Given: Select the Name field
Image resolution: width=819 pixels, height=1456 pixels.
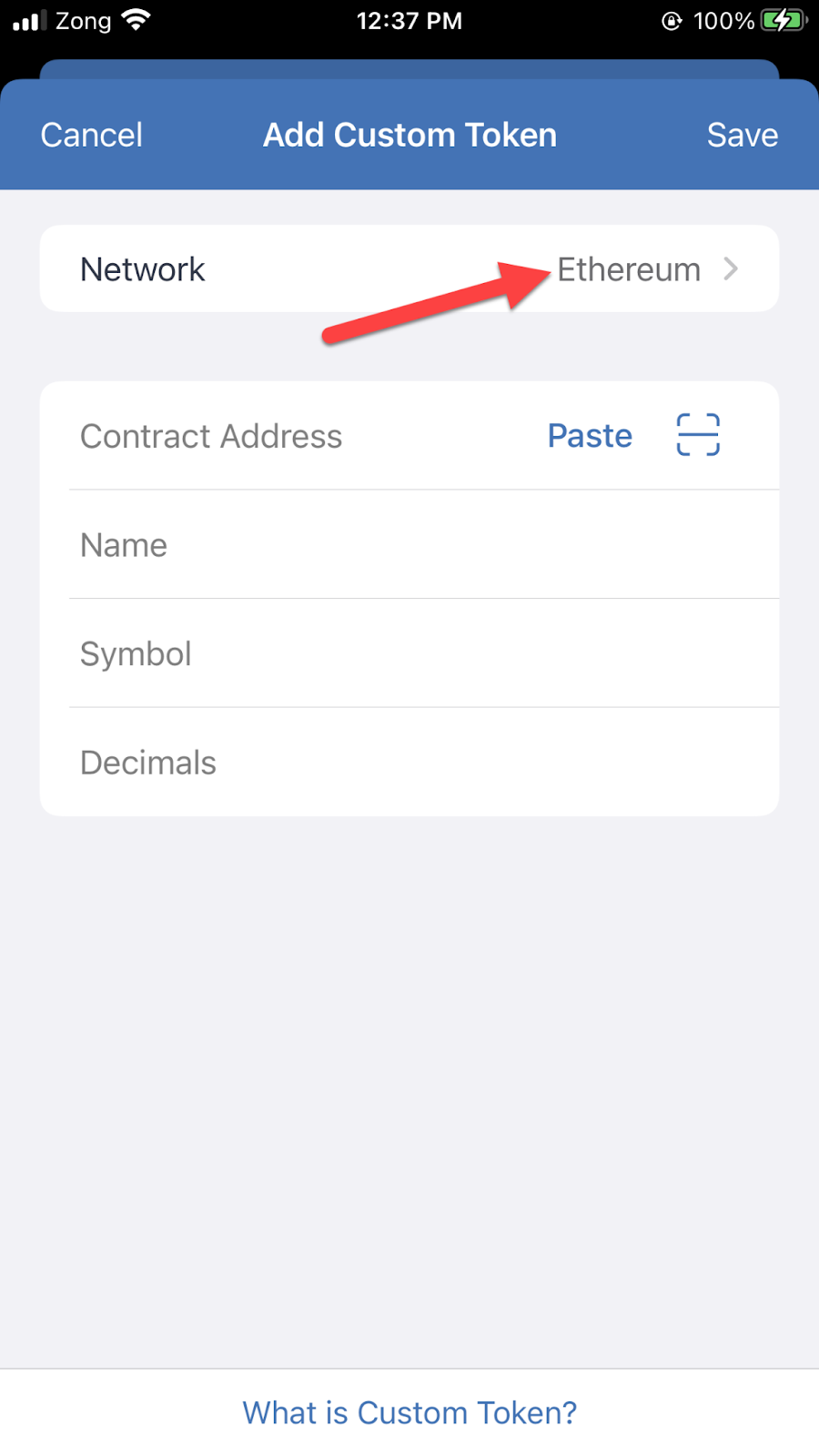Looking at the screenshot, I should point(409,545).
